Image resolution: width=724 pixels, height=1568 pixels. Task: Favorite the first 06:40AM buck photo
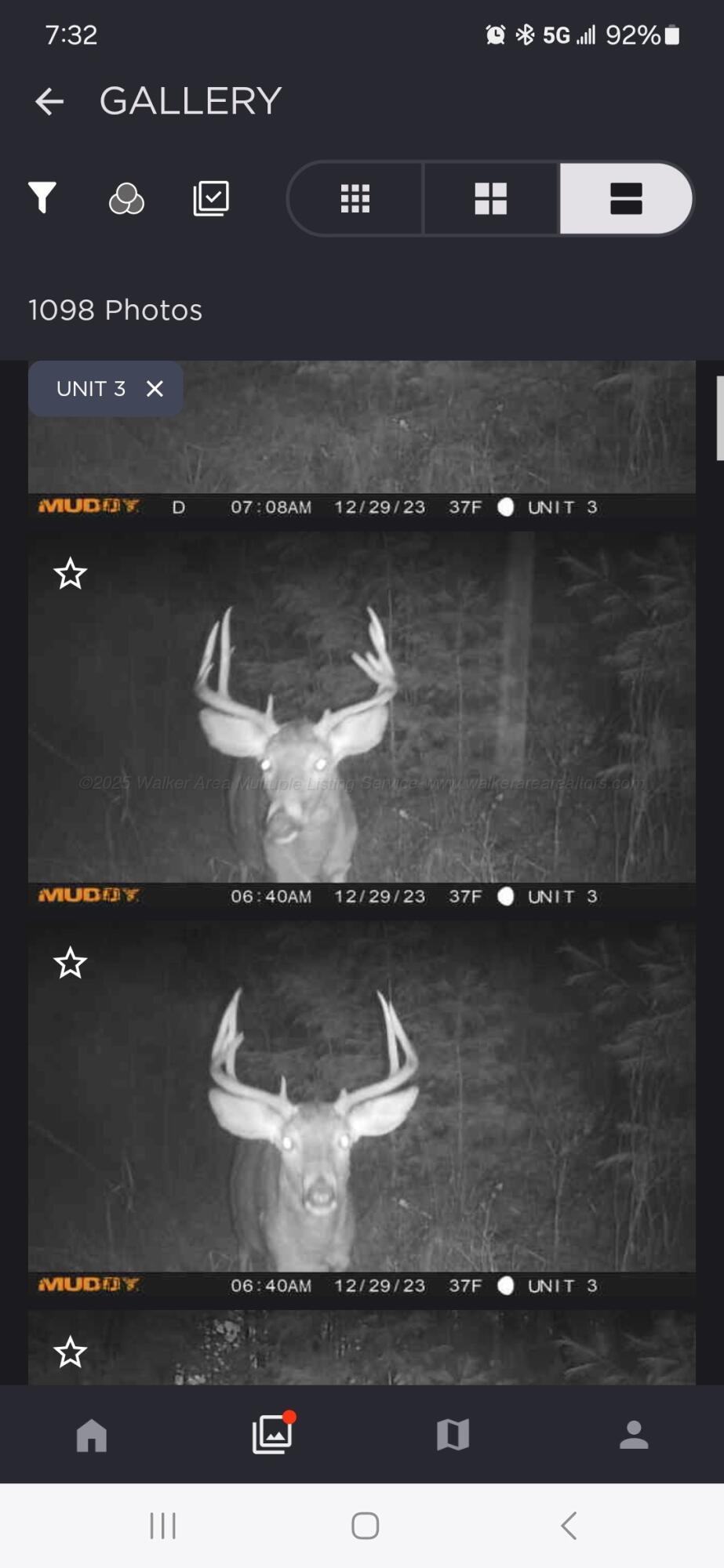coord(70,574)
